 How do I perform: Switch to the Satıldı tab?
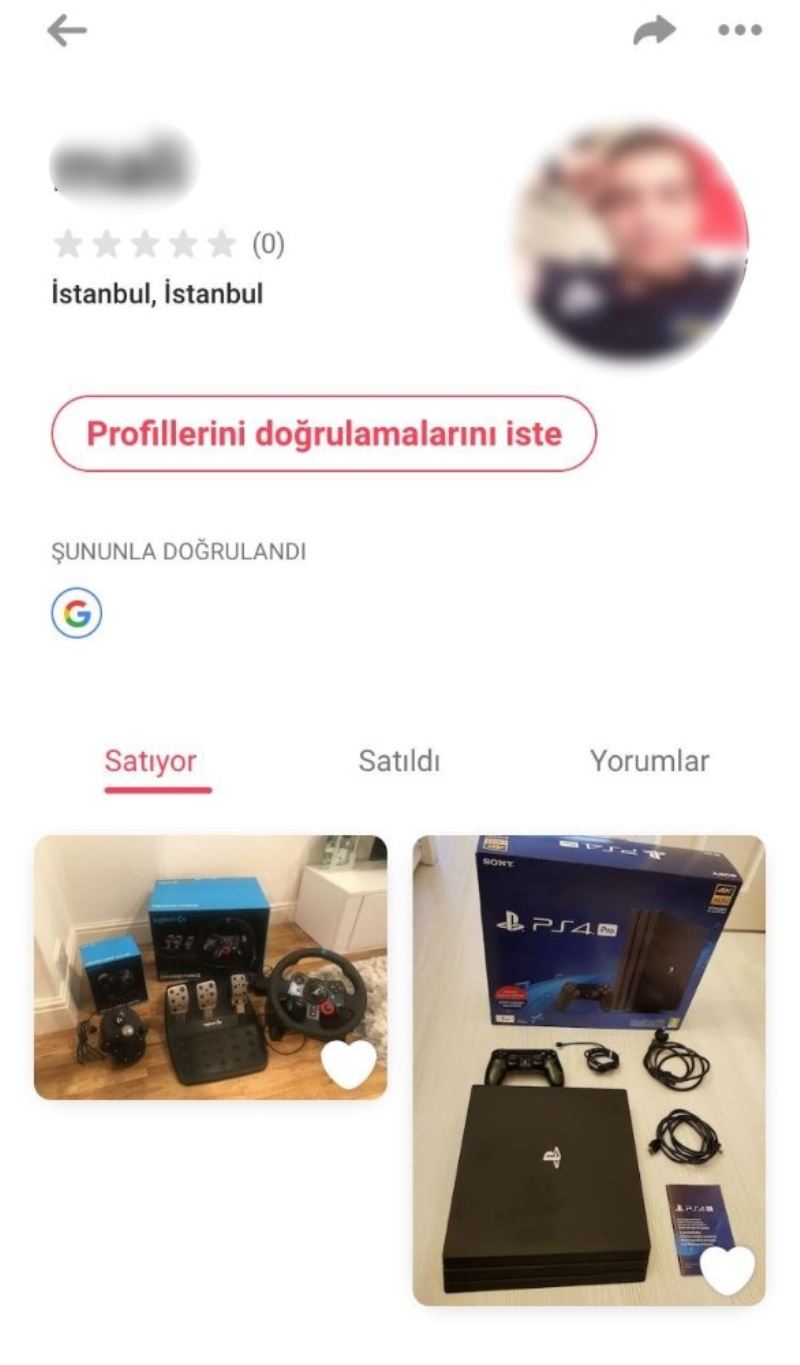399,761
